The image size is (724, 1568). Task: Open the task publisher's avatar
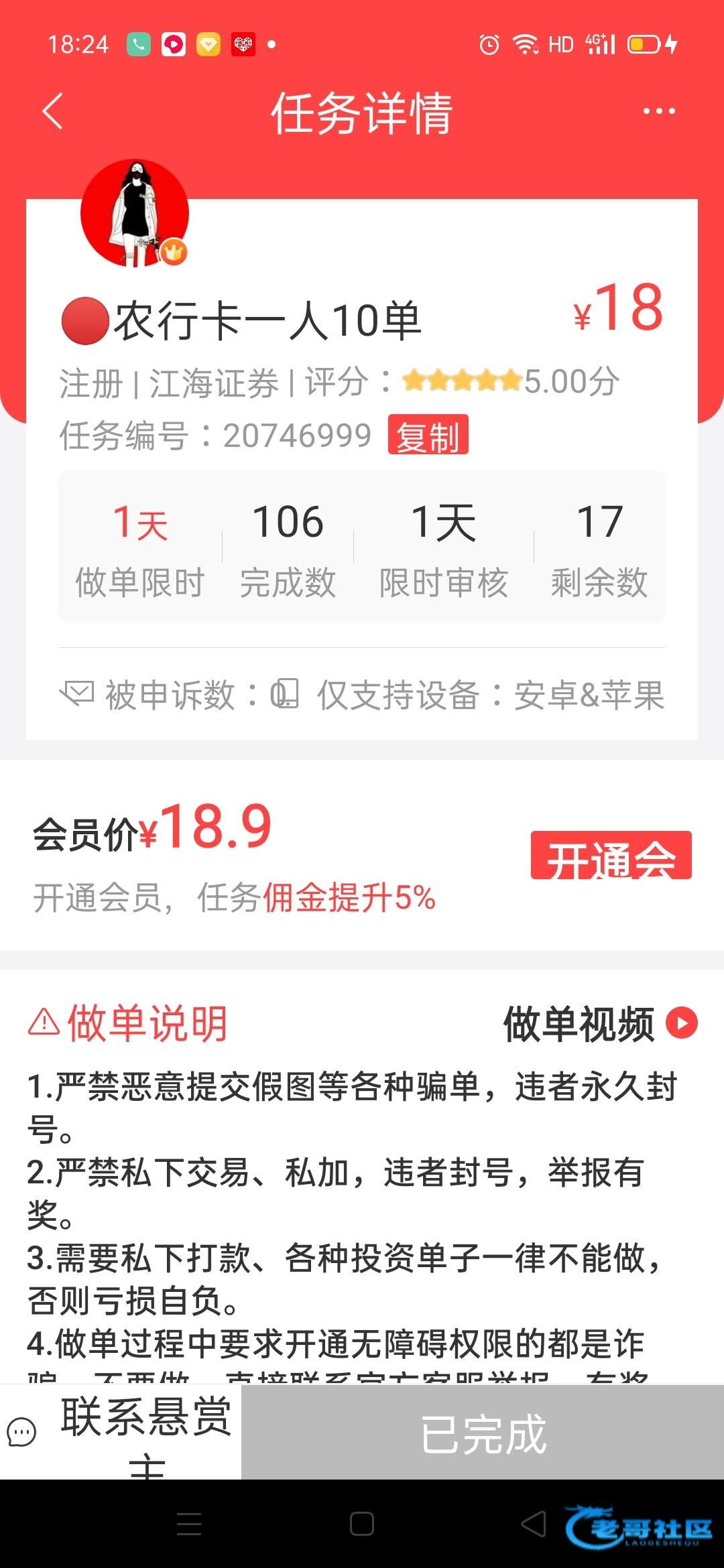pos(135,214)
